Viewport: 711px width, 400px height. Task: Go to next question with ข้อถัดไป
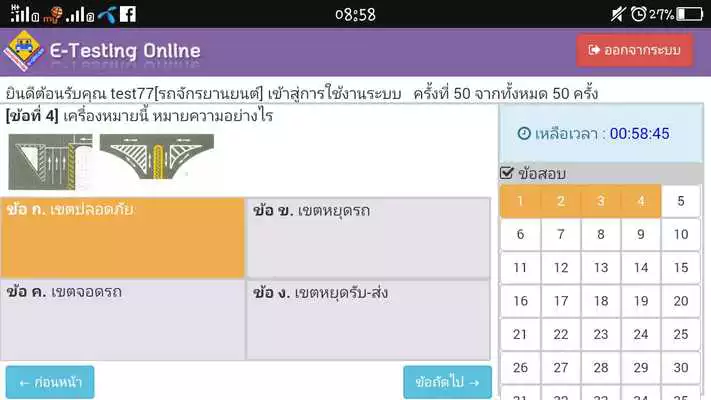coord(447,382)
